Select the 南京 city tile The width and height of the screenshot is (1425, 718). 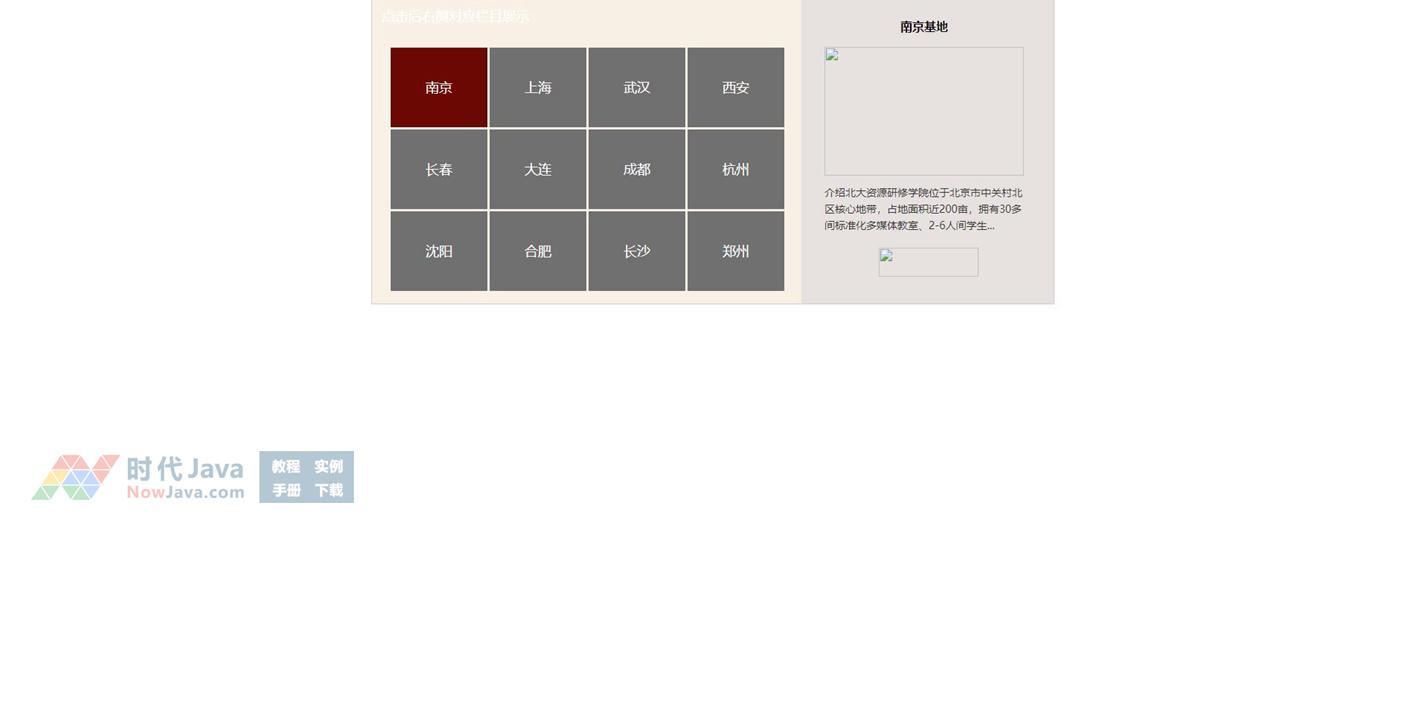click(x=439, y=87)
